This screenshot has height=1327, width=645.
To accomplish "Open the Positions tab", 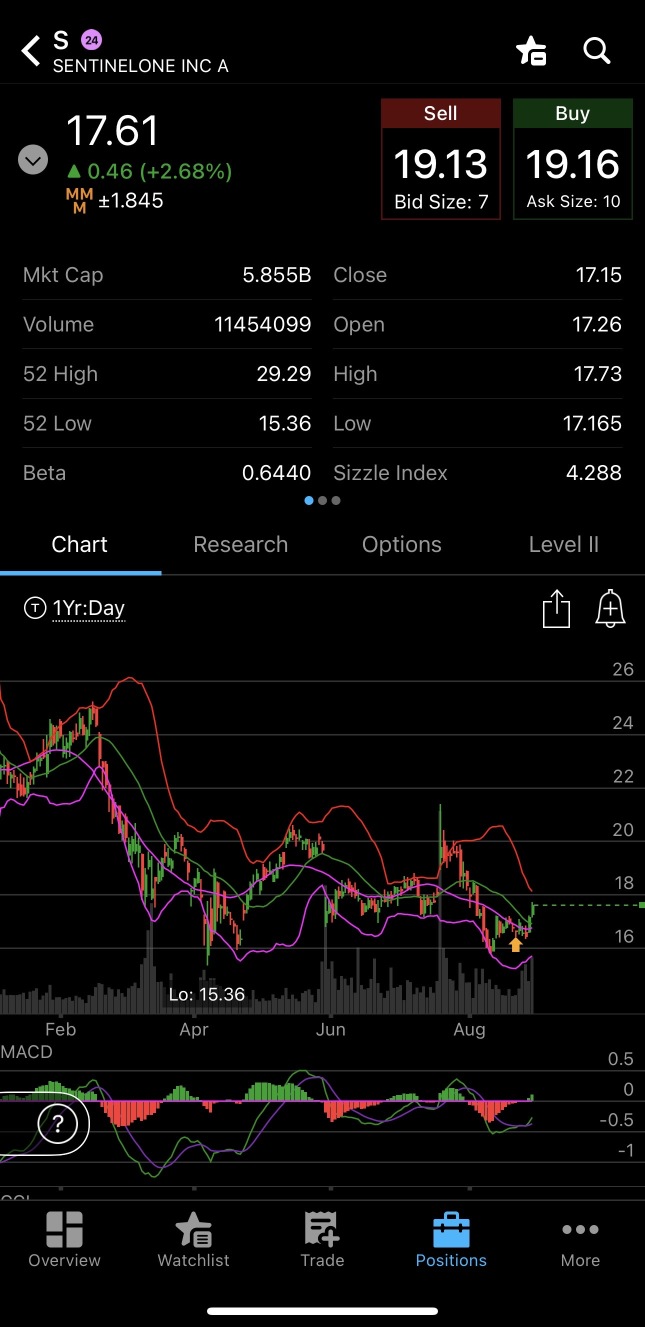I will tap(451, 1240).
